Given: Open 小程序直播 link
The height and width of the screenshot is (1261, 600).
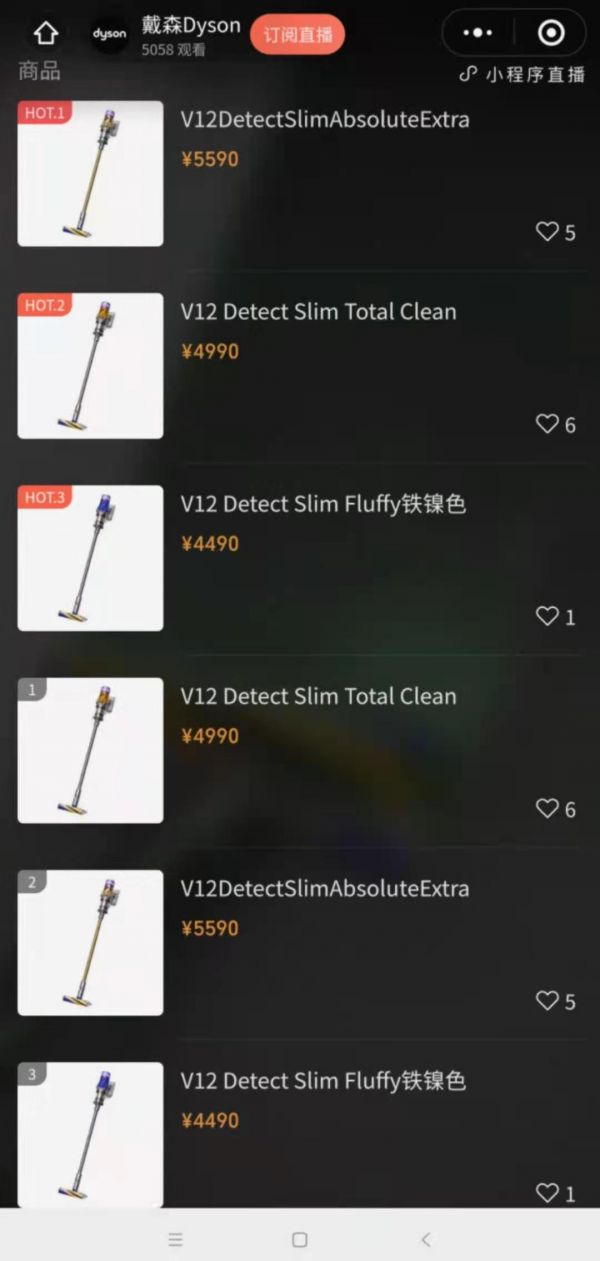Looking at the screenshot, I should (521, 75).
